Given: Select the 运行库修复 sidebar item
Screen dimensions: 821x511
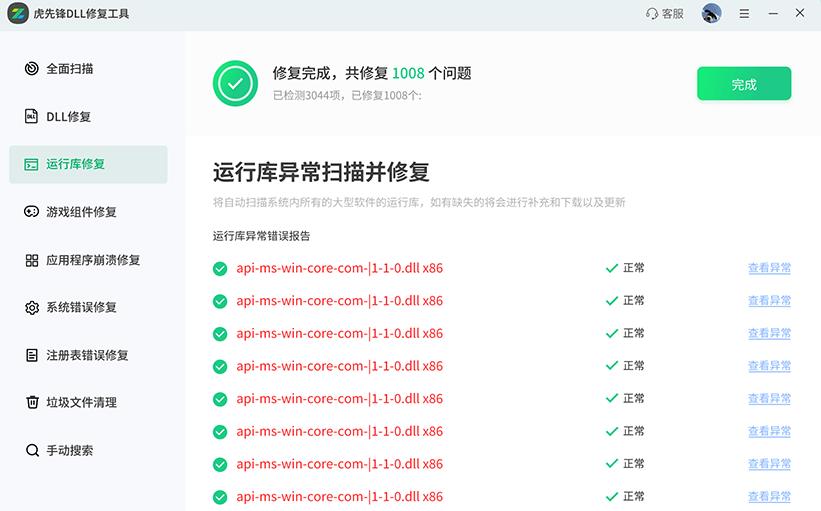Looking at the screenshot, I should [75, 164].
